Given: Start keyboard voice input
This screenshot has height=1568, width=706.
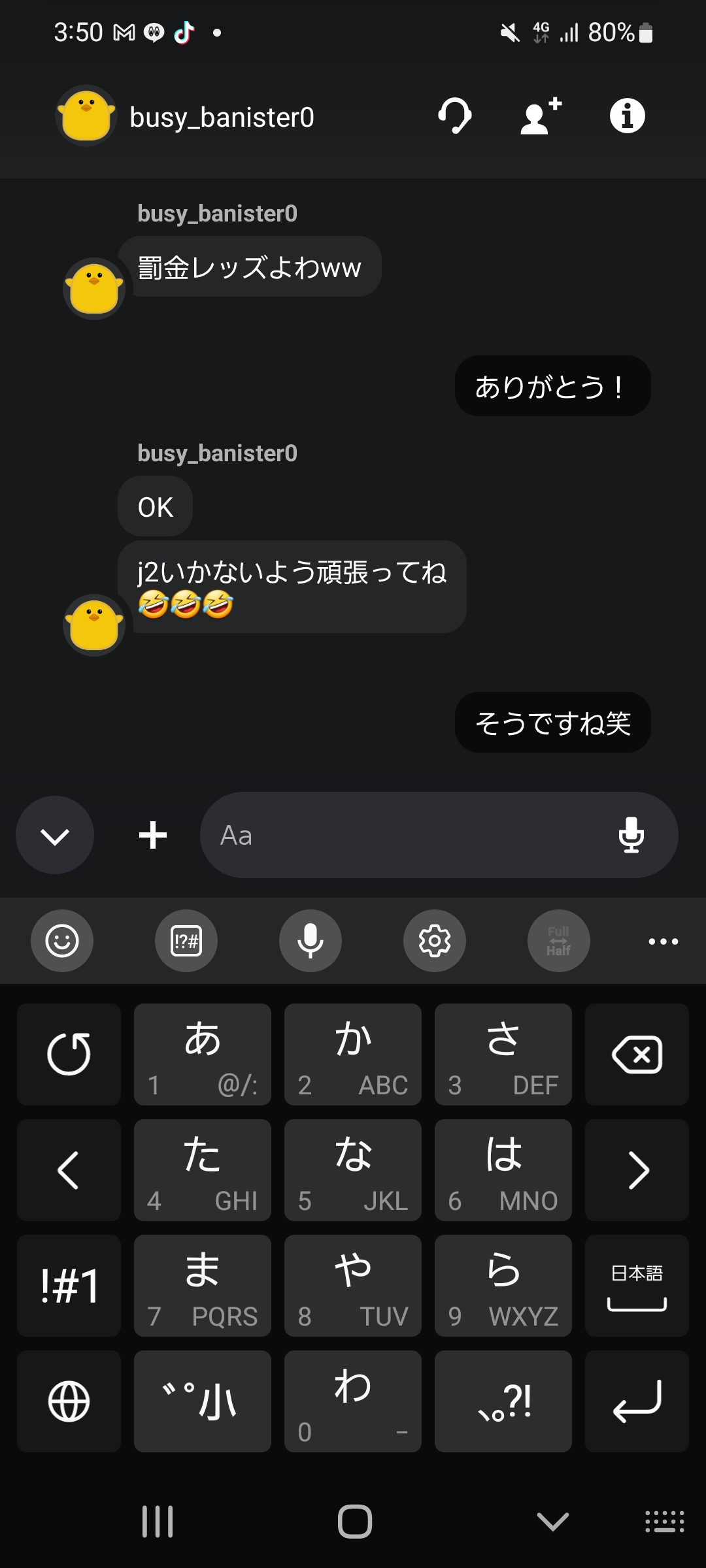Looking at the screenshot, I should (x=311, y=941).
